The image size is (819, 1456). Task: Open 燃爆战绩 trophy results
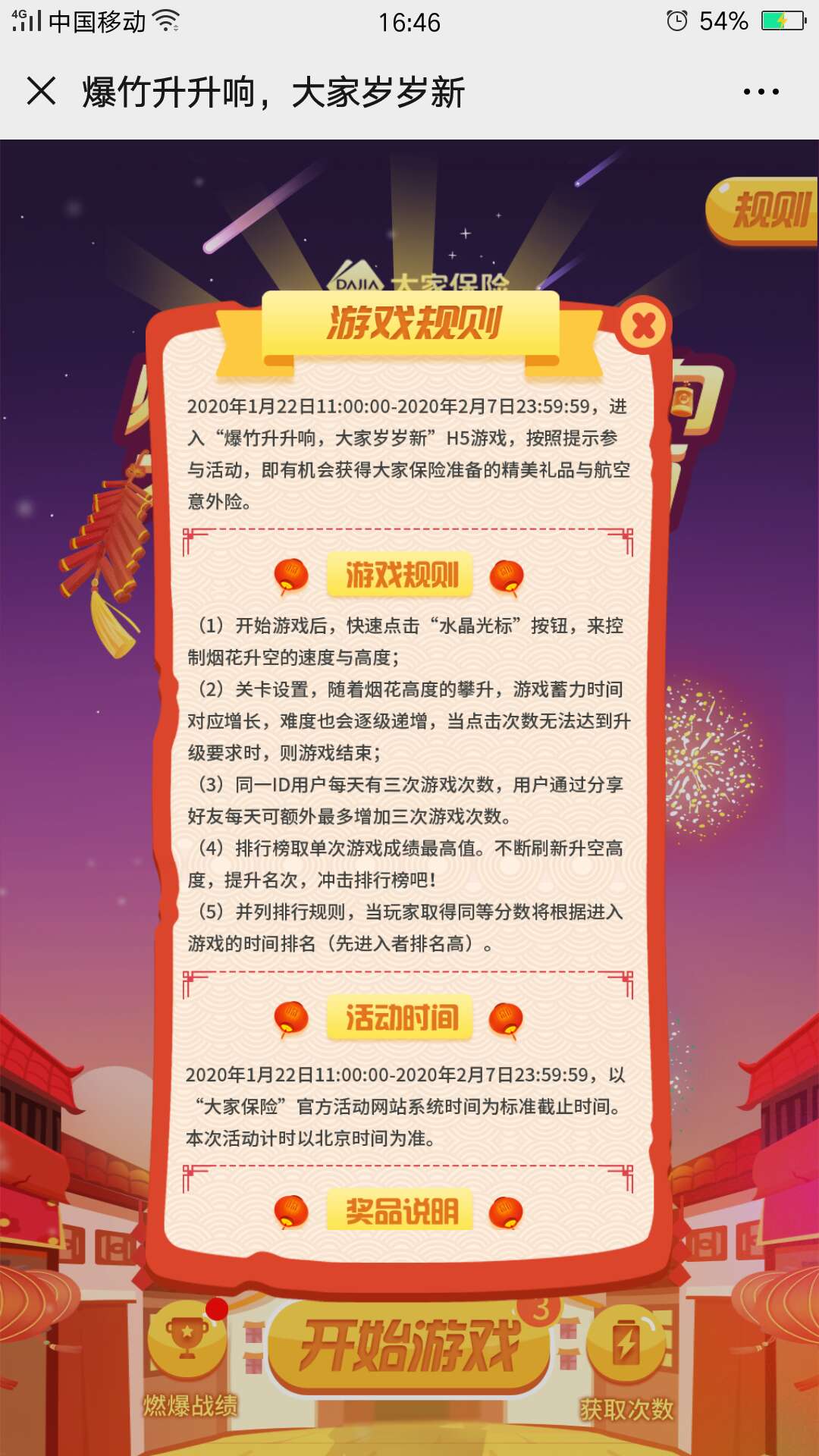[x=188, y=1357]
